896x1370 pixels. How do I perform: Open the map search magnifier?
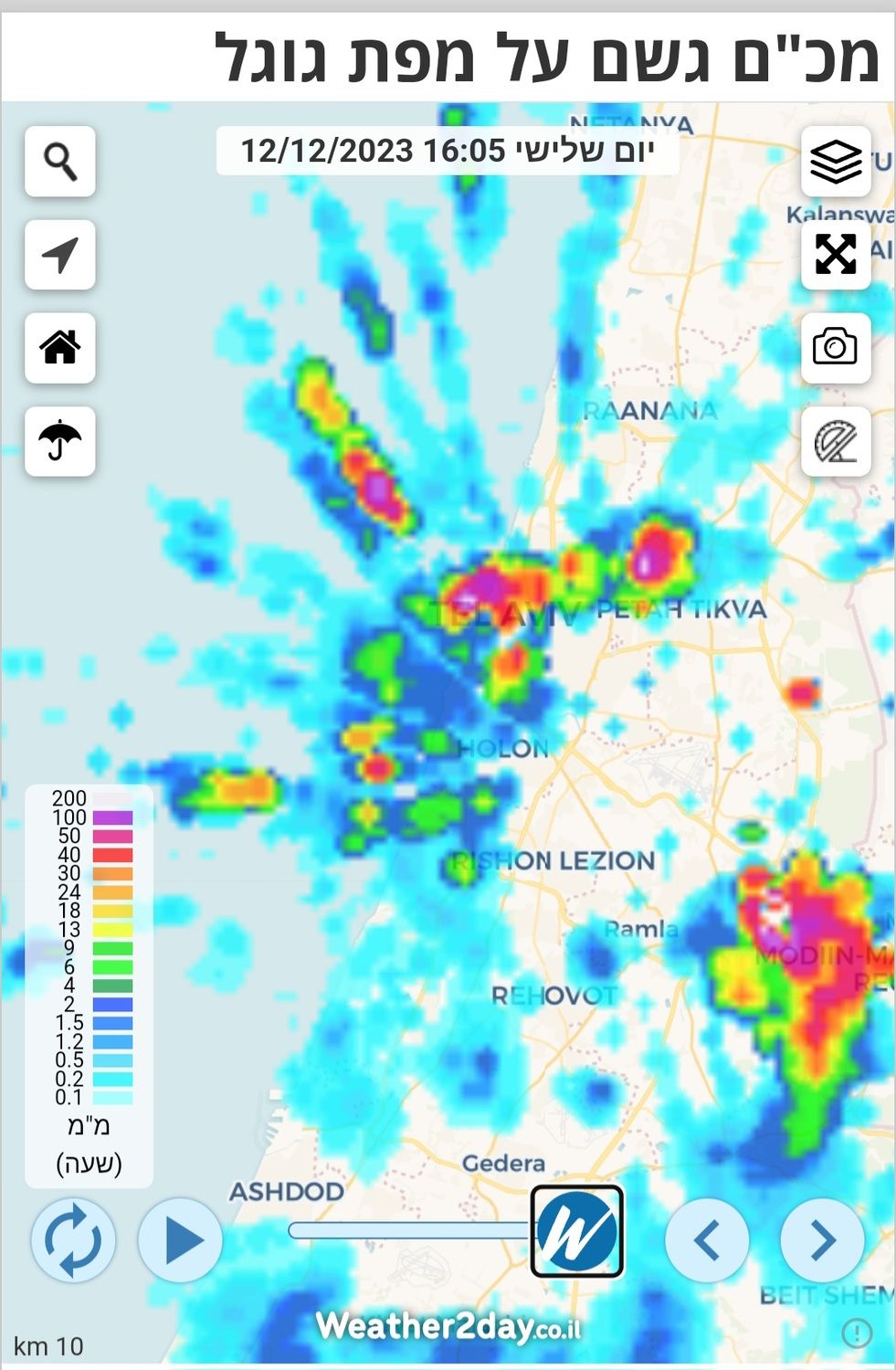pyautogui.click(x=60, y=162)
